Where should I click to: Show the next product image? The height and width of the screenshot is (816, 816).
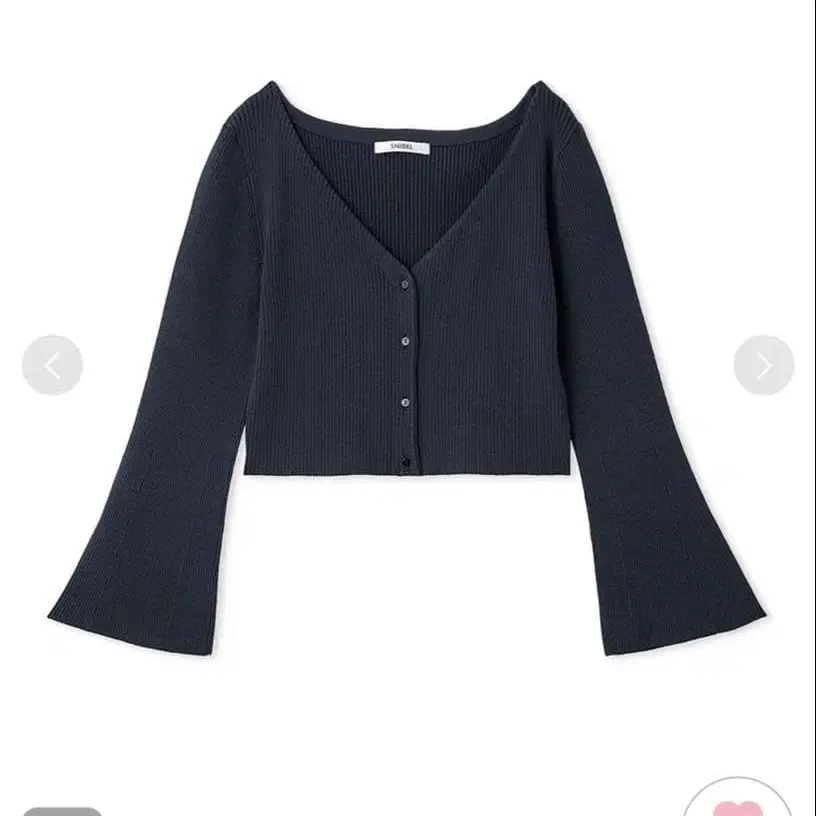click(763, 365)
